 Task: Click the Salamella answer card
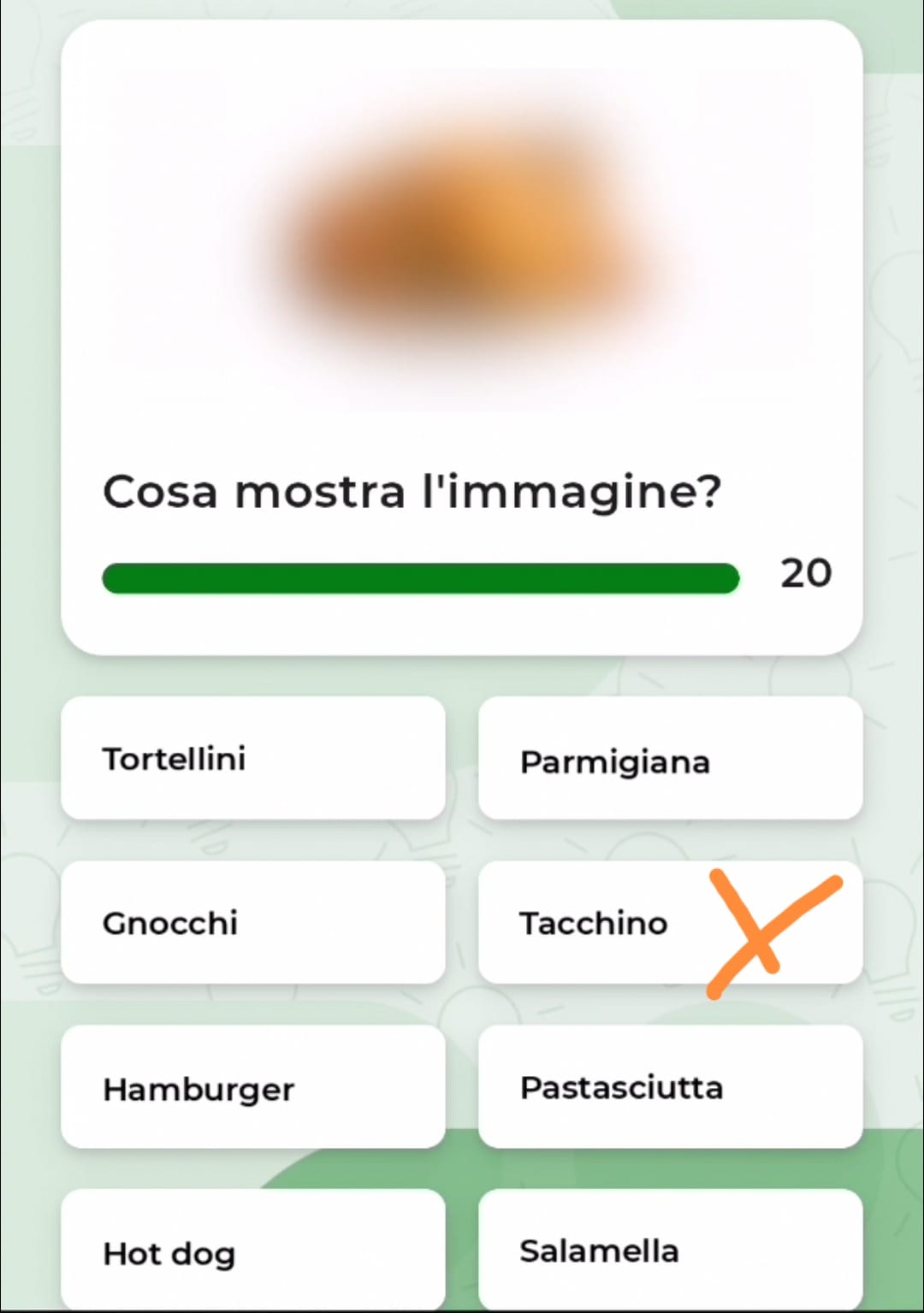point(670,1249)
